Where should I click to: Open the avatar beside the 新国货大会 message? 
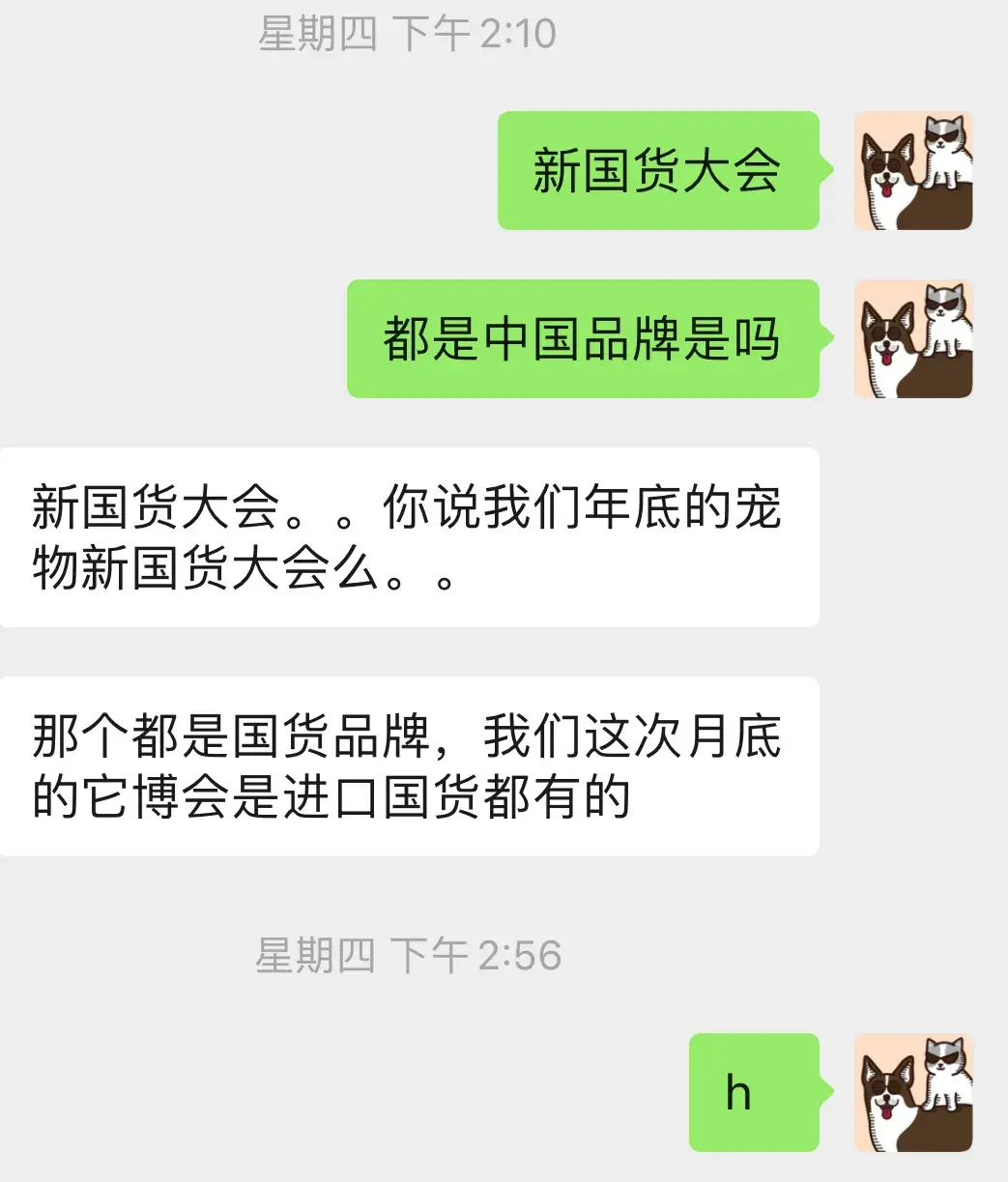coord(912,171)
